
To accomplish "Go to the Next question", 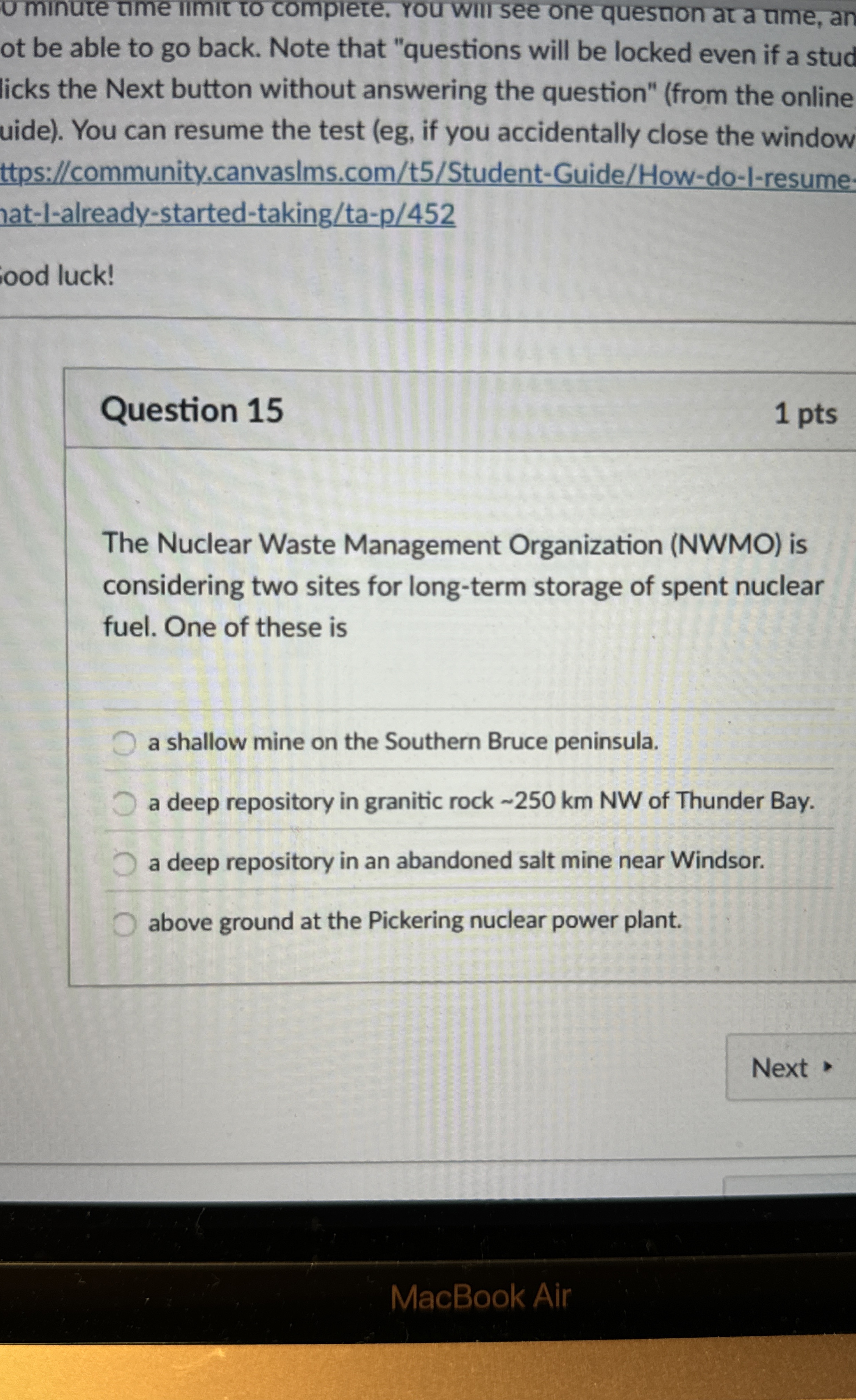I will coord(790,1068).
